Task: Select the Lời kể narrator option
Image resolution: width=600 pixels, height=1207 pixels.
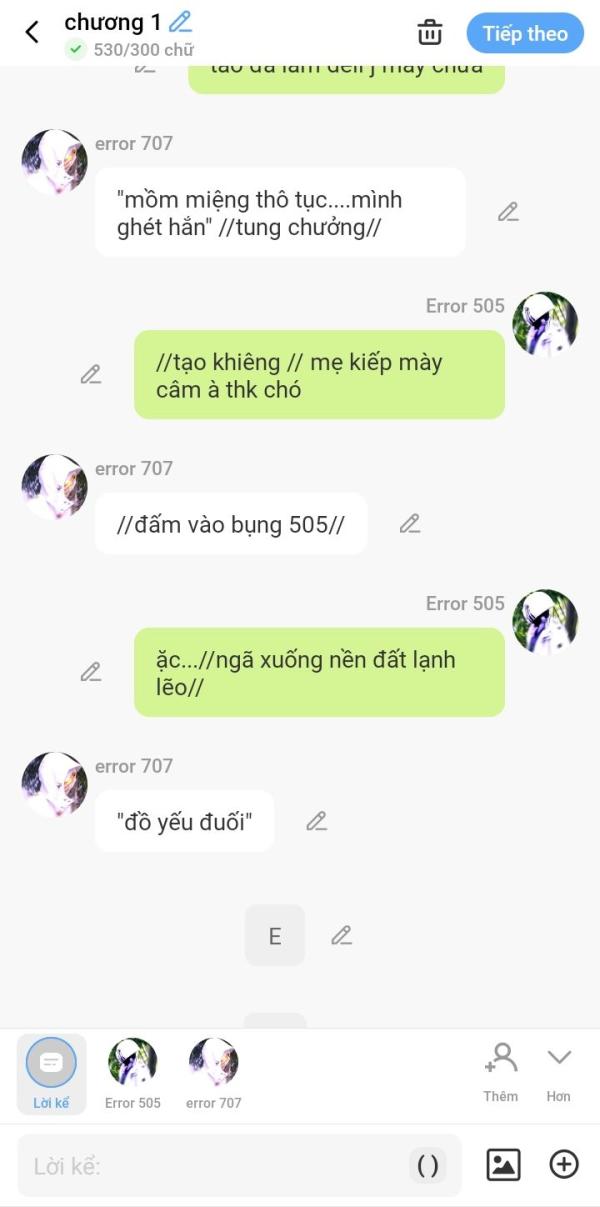Action: click(51, 1074)
